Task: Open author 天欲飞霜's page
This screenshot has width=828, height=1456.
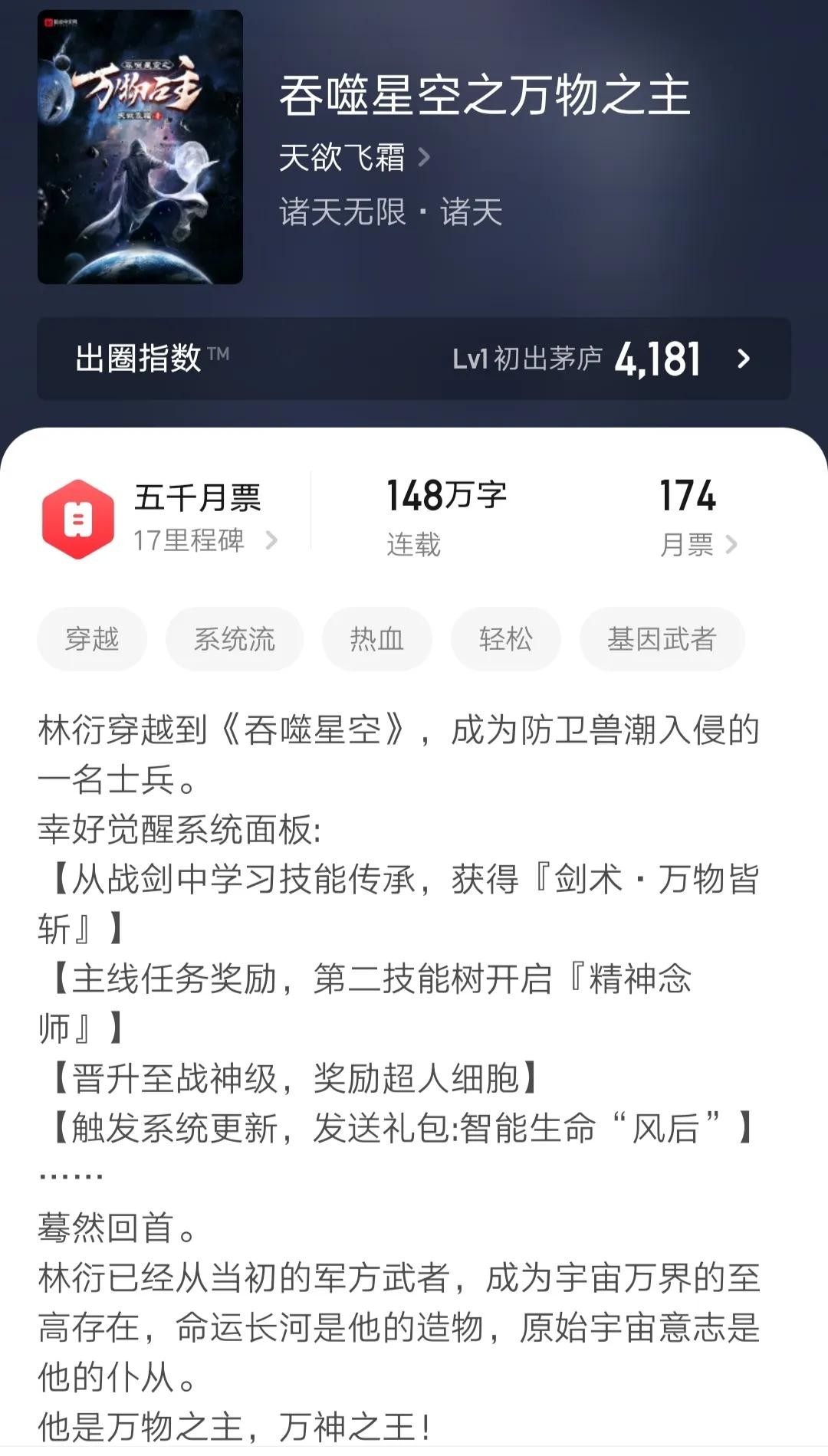Action: 353,159
